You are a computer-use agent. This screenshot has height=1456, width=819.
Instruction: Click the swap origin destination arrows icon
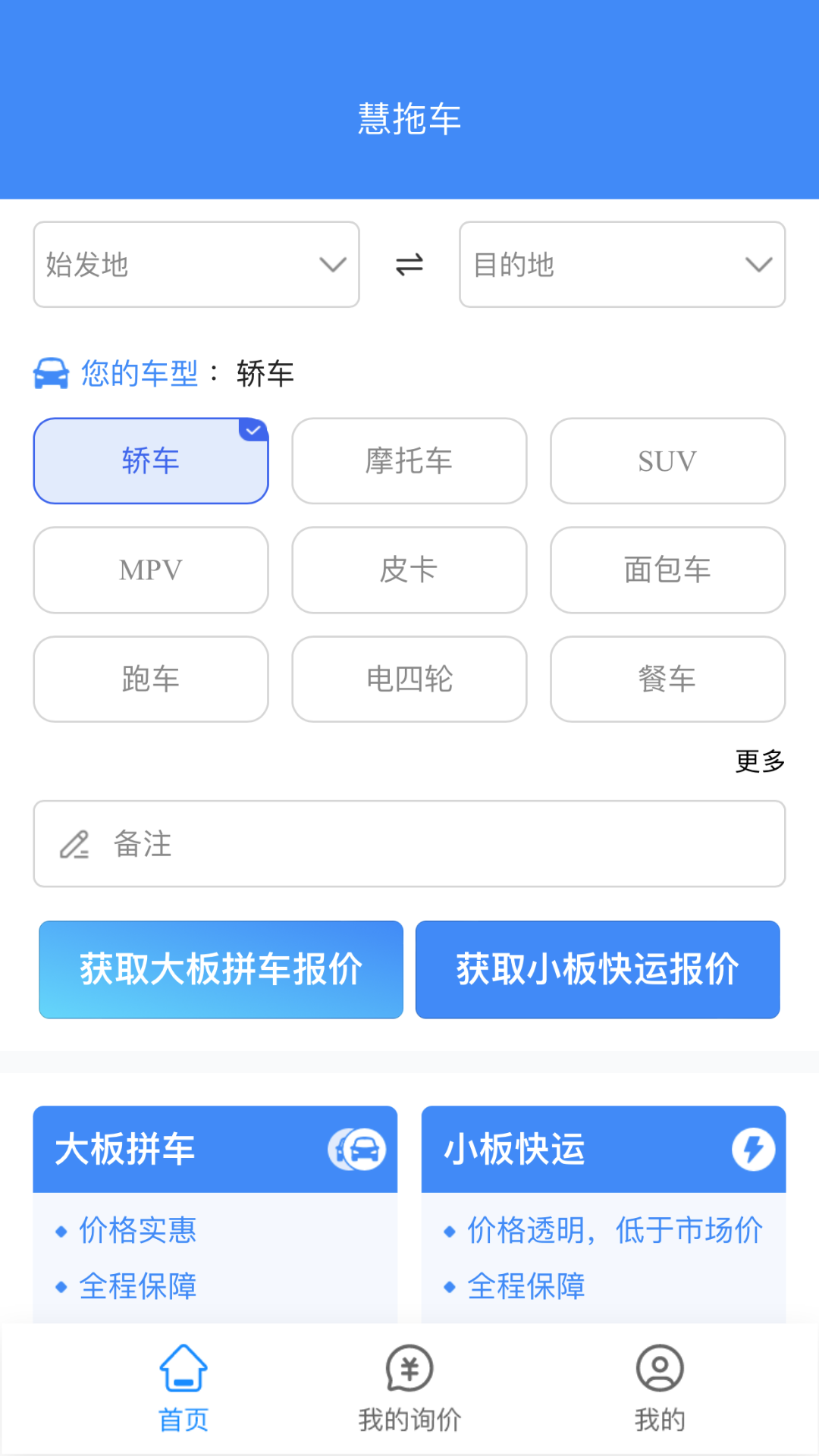[x=408, y=265]
